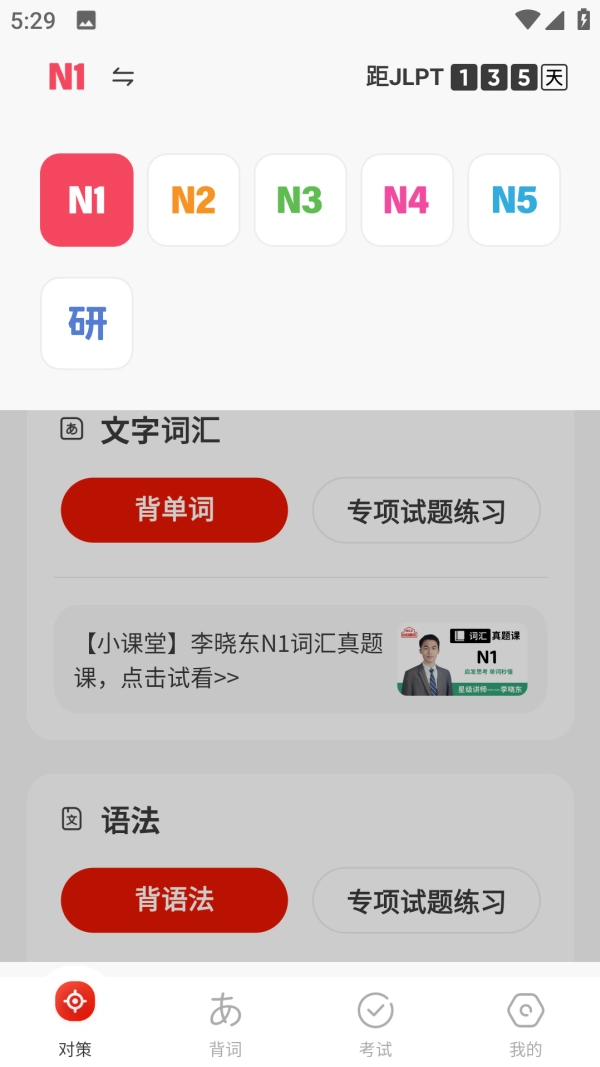
Task: Open the 考试 tab
Action: pyautogui.click(x=375, y=1020)
